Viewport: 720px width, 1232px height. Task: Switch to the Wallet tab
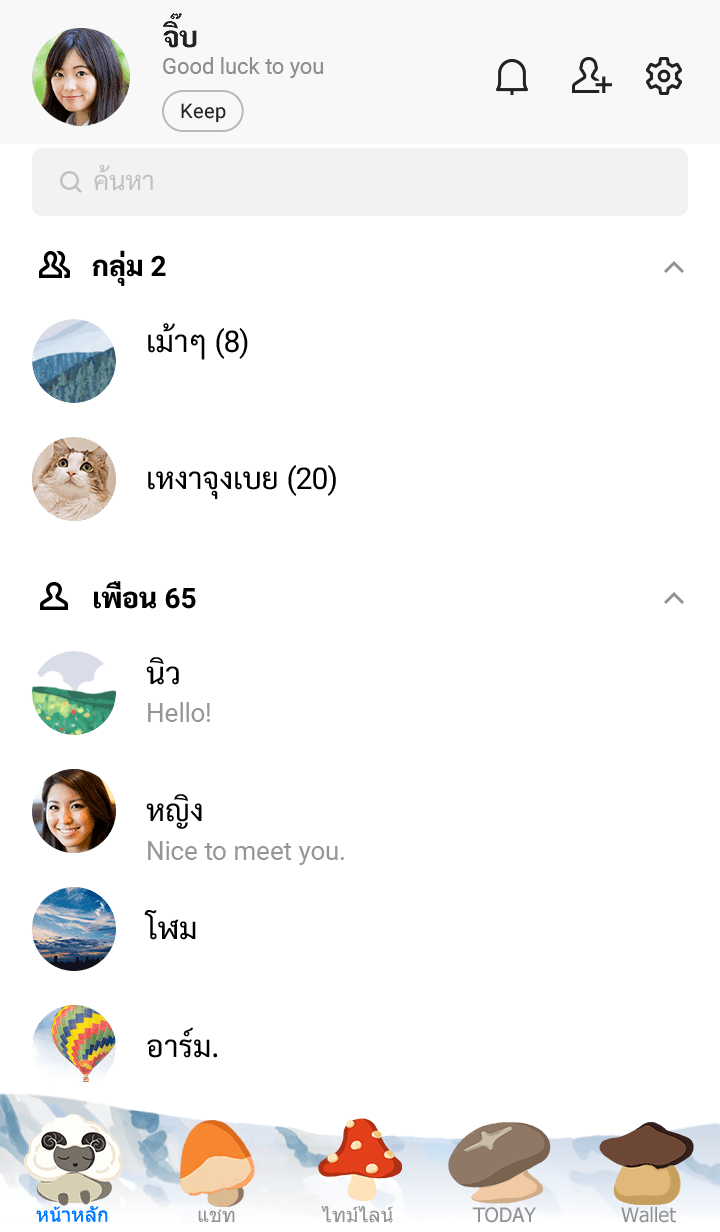click(x=648, y=1170)
